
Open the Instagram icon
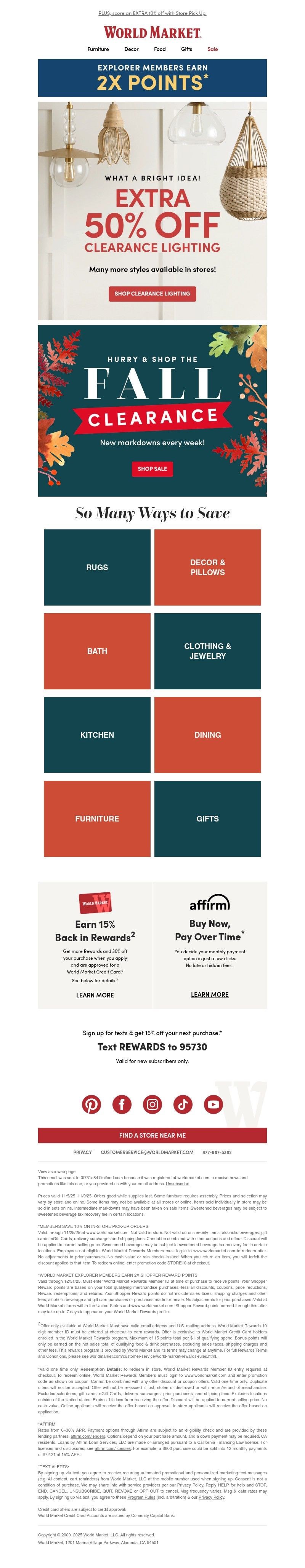152,1104
